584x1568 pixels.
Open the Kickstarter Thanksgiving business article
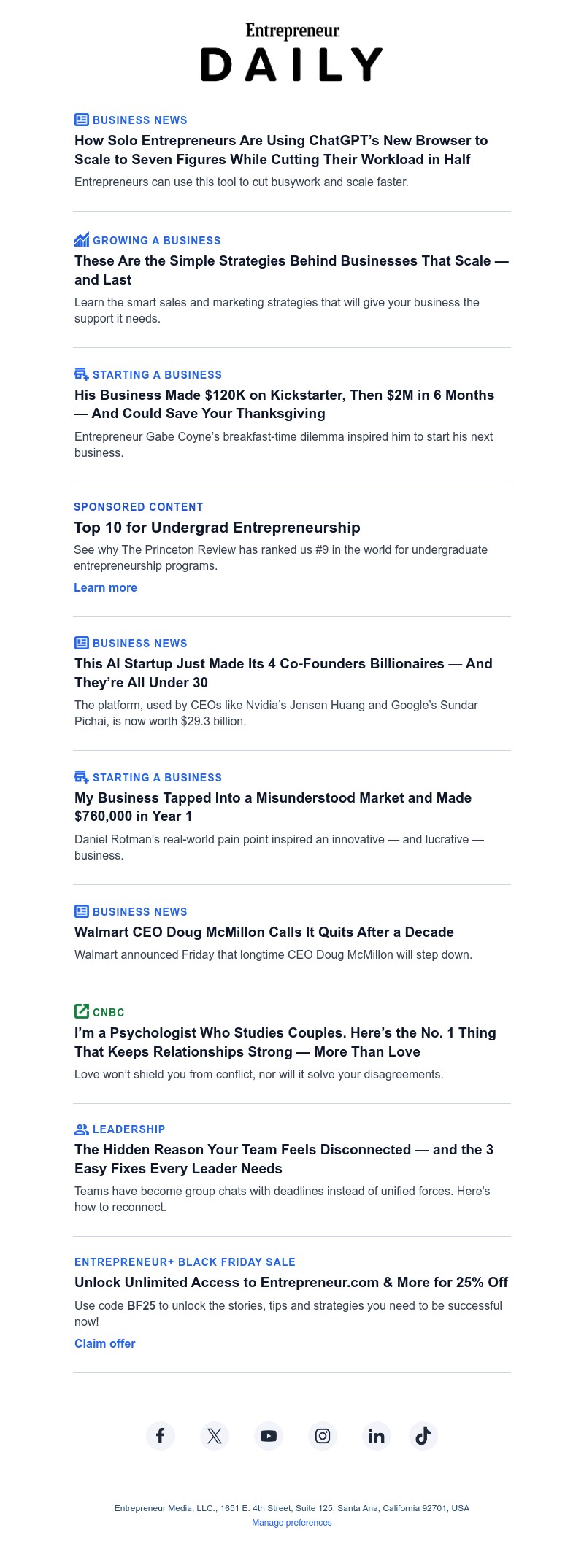coord(284,404)
